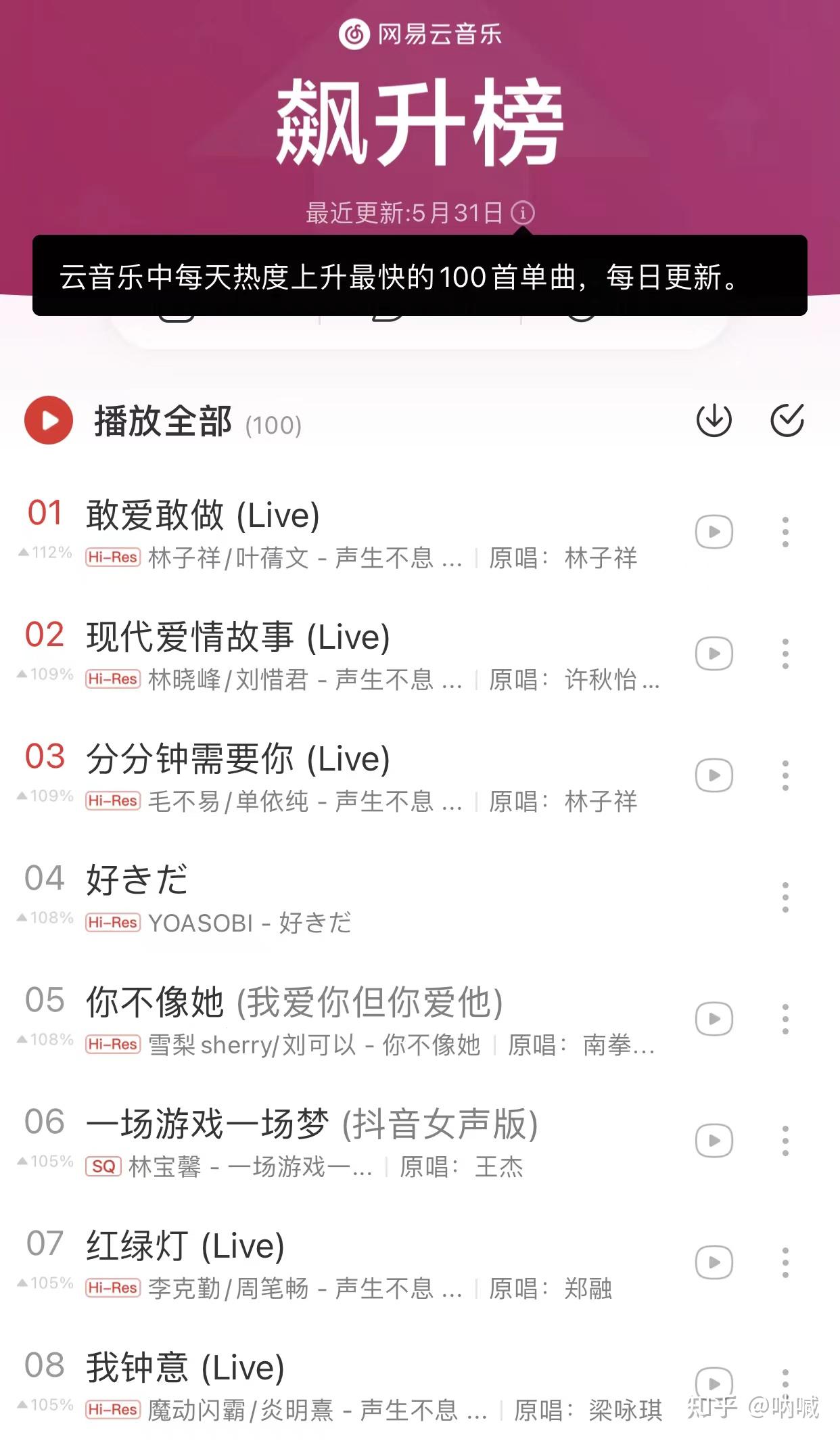840x1441 pixels.
Task: Play the song 红绿灯 (Live)
Action: click(x=185, y=1246)
